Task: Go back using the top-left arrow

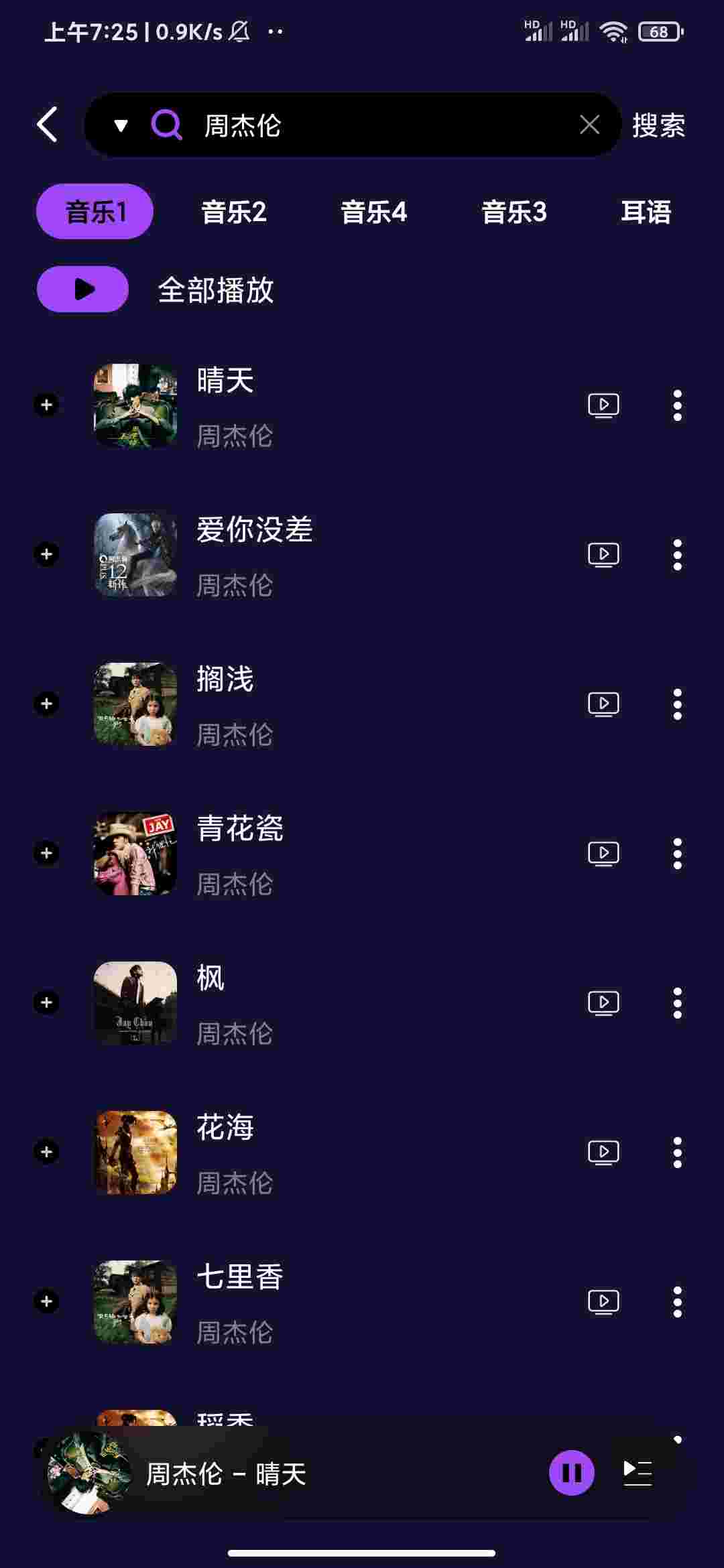Action: click(x=47, y=125)
